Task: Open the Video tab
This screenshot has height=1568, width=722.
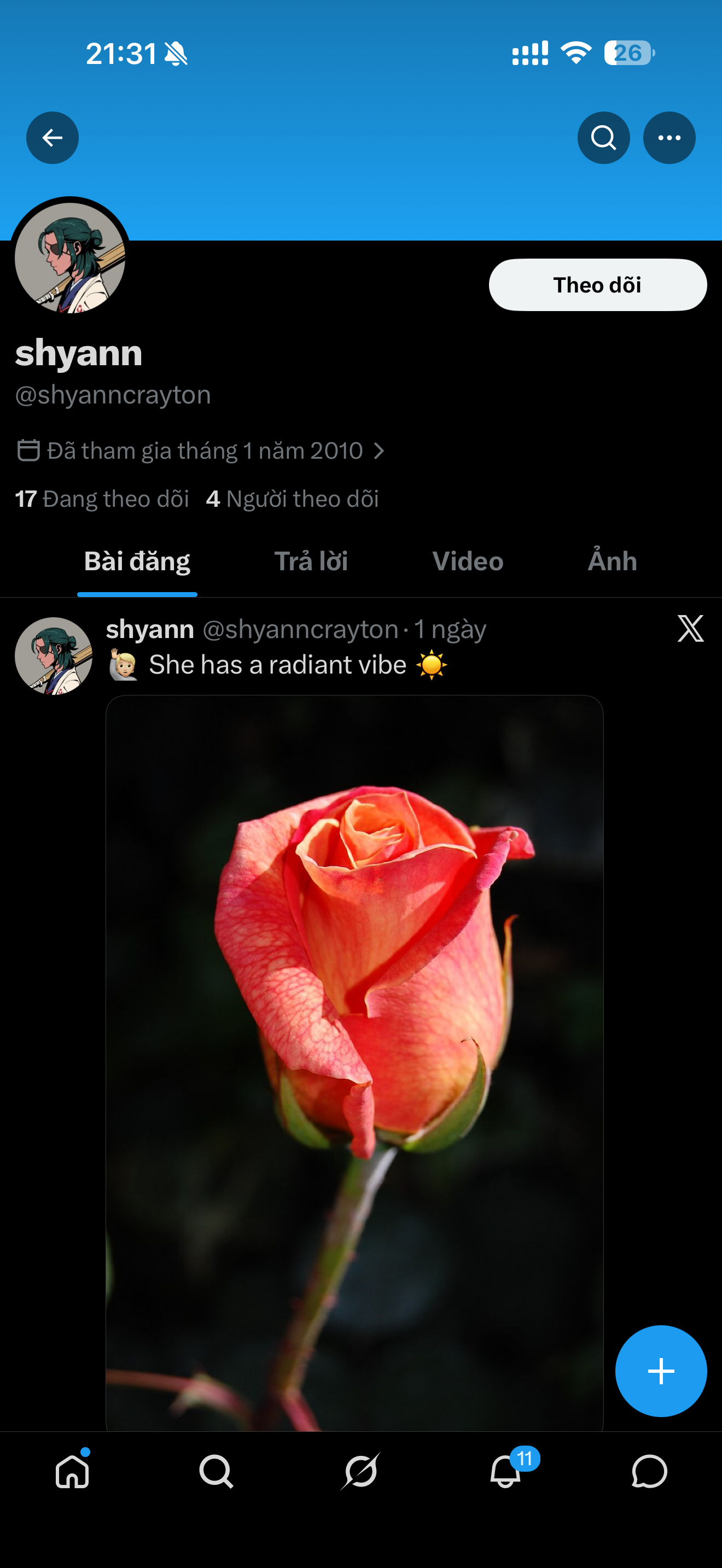Action: 467,561
